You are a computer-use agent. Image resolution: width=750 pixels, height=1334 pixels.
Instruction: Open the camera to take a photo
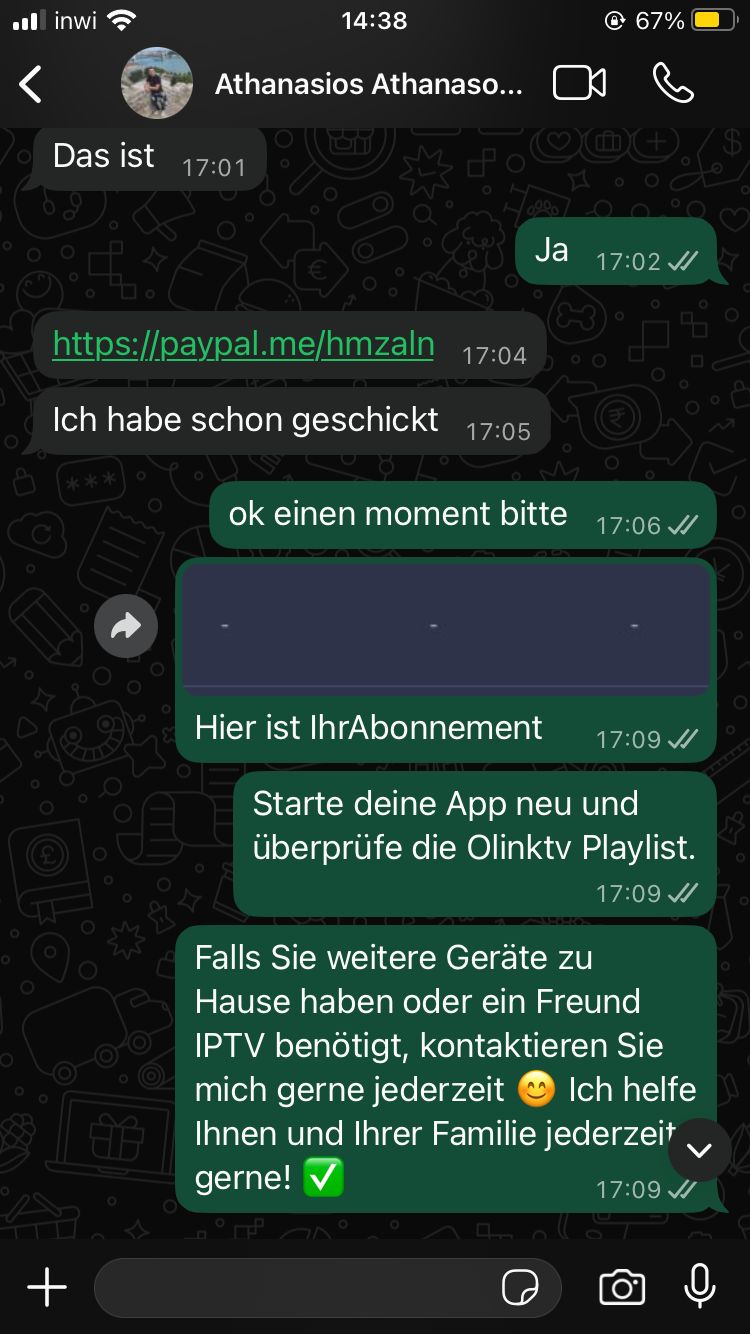pos(622,1287)
